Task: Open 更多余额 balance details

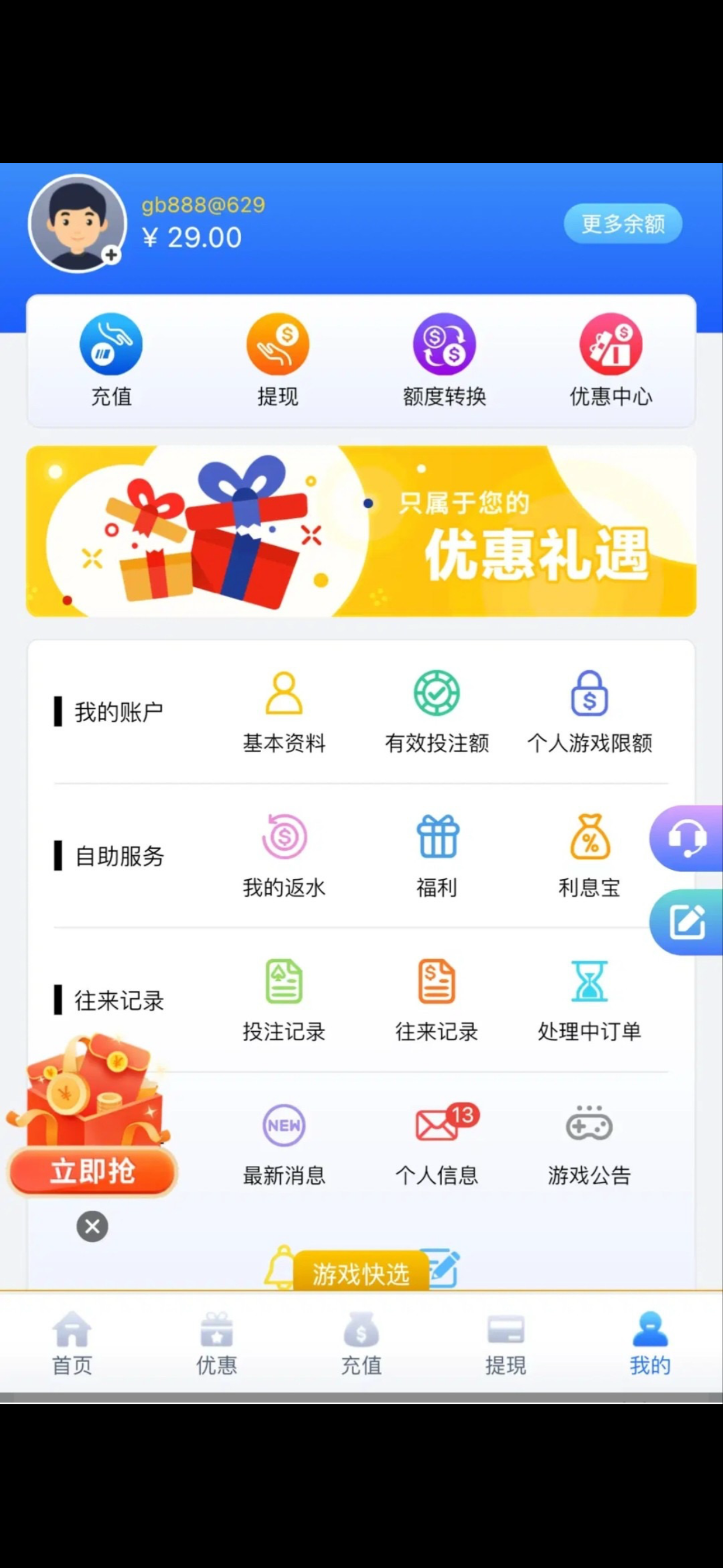Action: point(622,223)
